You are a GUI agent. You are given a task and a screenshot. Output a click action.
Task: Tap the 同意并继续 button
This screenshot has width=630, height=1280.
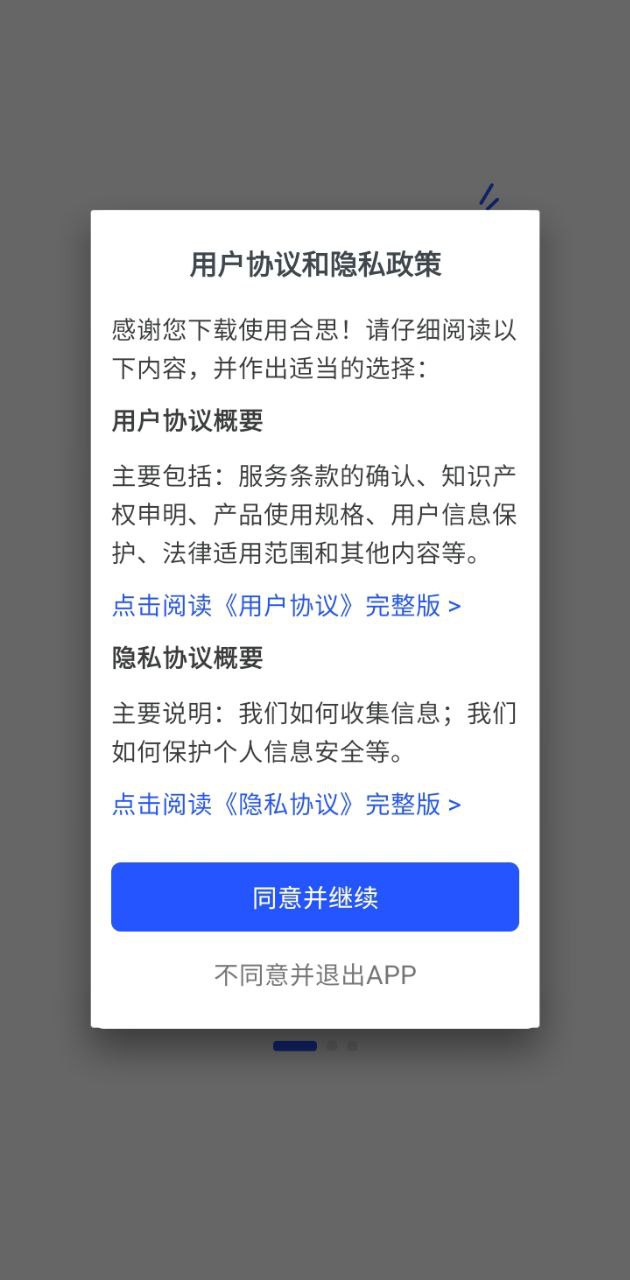pyautogui.click(x=314, y=897)
